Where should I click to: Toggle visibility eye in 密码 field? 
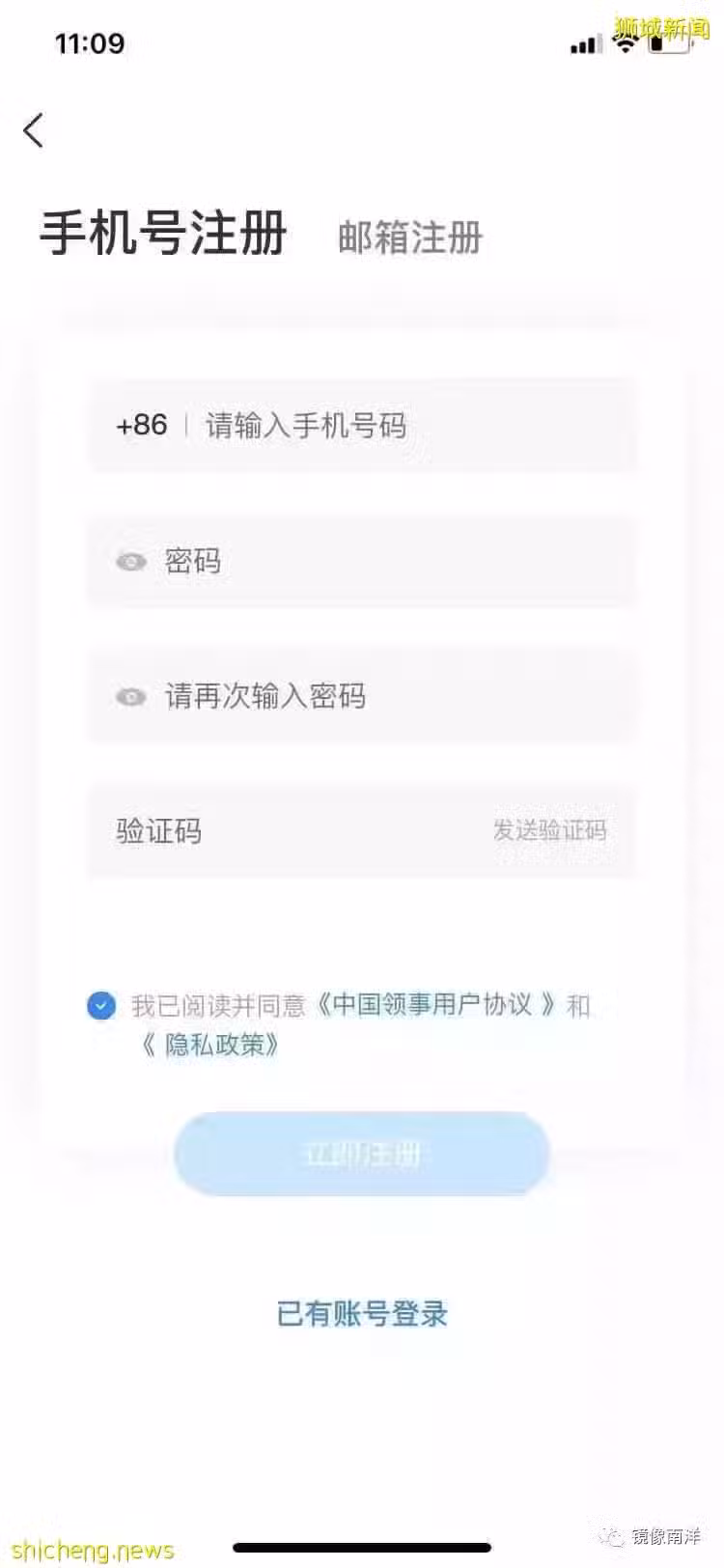click(x=131, y=562)
